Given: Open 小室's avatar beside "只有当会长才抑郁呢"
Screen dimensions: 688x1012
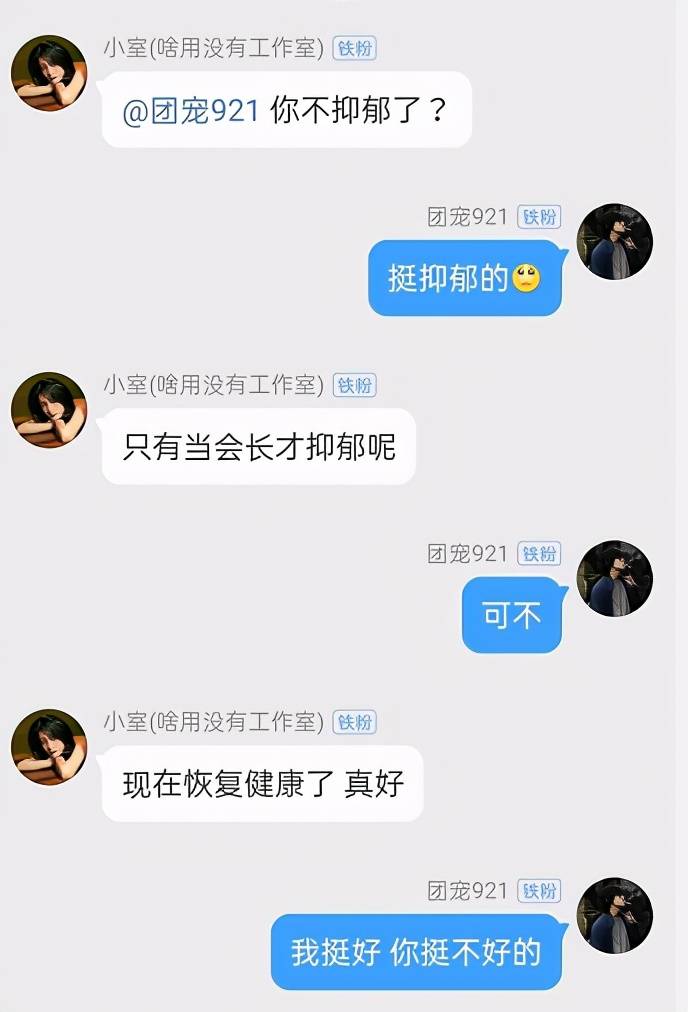Looking at the screenshot, I should 49,410.
